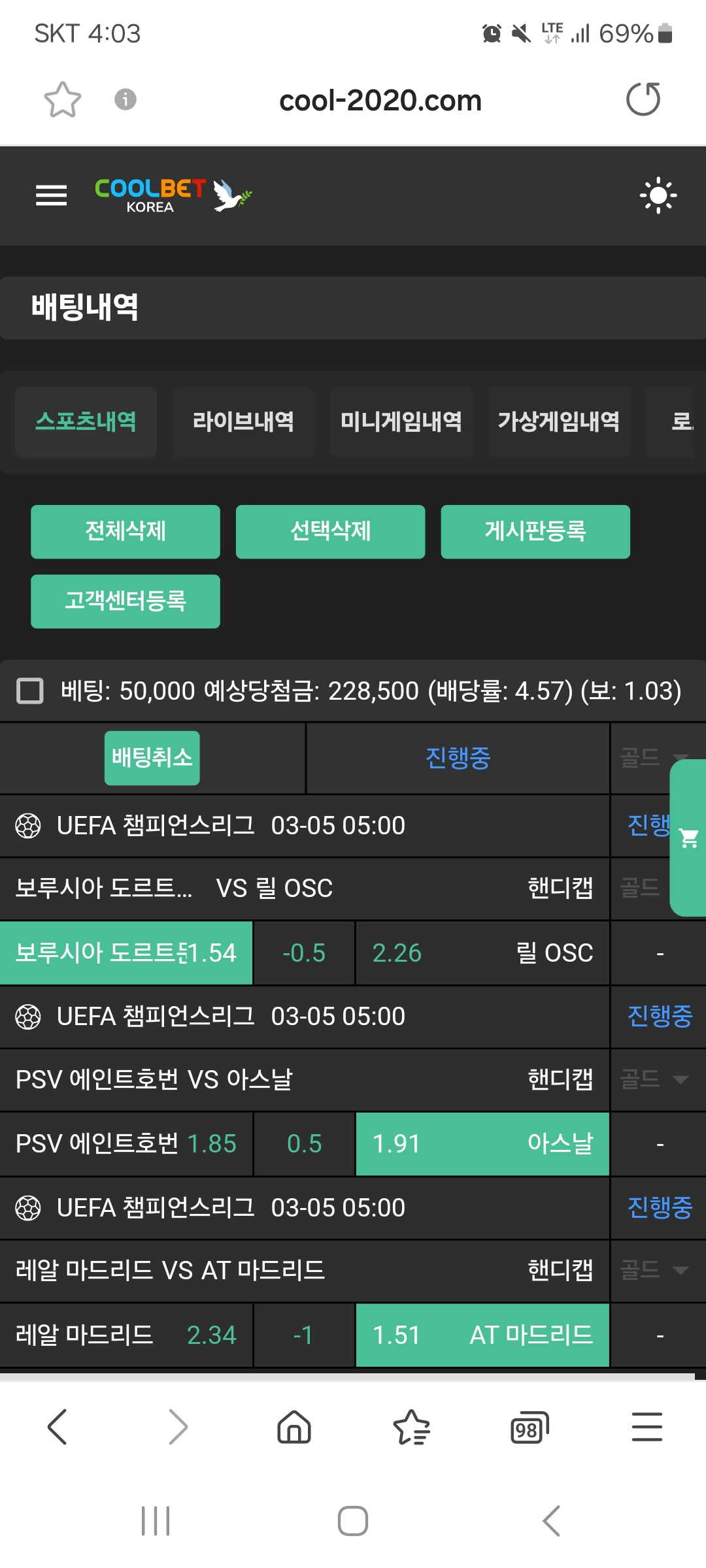
Task: Switch to 가상게임내역 tab
Action: click(x=558, y=421)
